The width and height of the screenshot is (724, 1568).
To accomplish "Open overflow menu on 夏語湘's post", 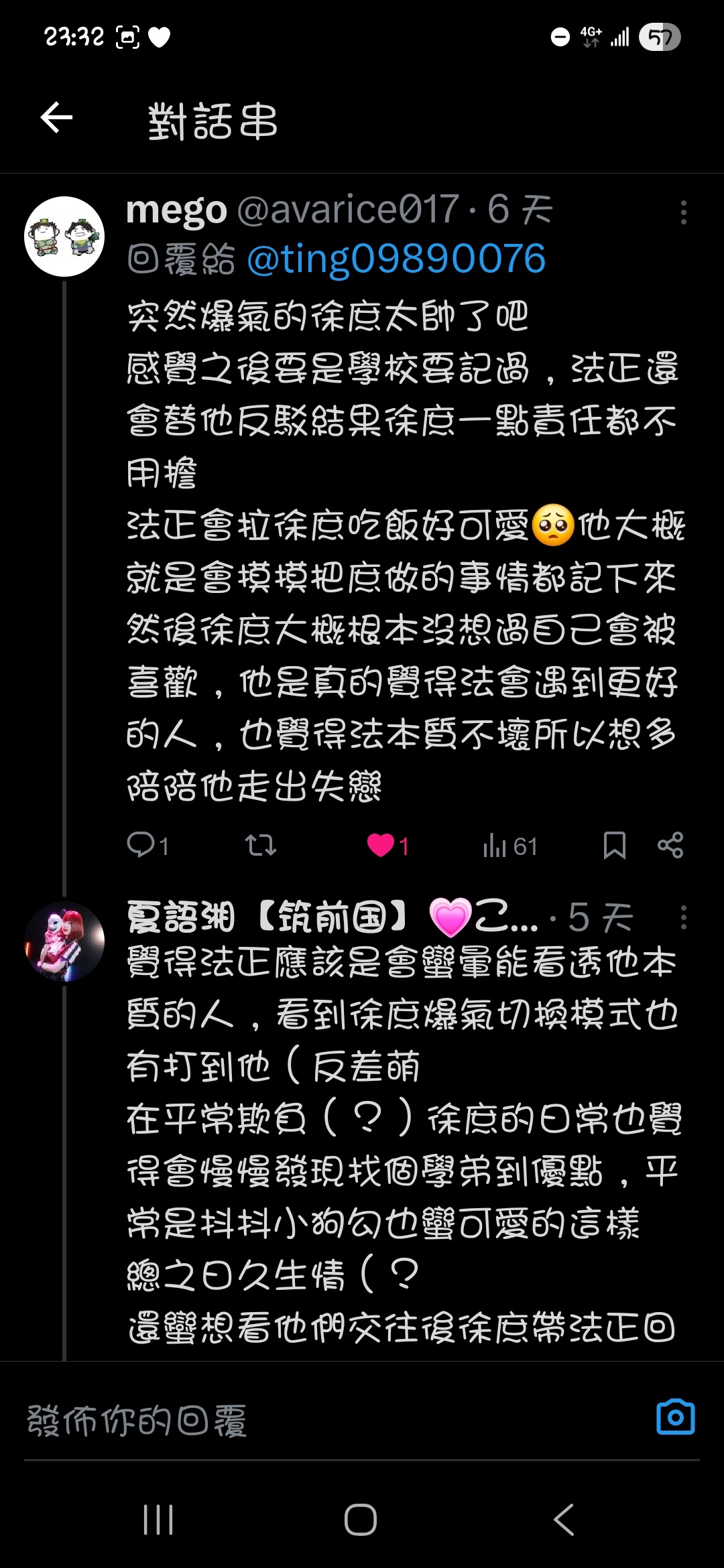I will [683, 917].
